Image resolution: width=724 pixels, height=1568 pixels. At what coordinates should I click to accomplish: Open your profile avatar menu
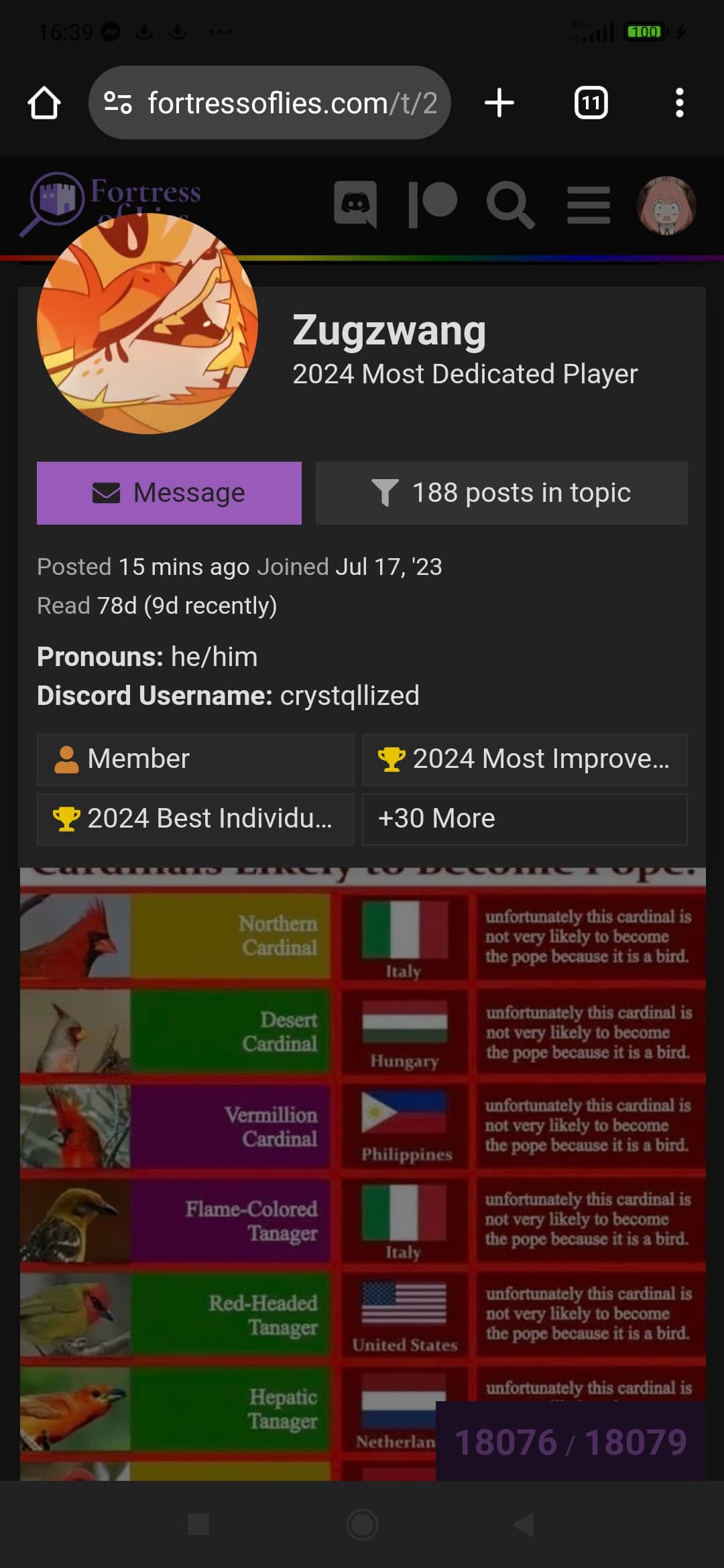(666, 205)
